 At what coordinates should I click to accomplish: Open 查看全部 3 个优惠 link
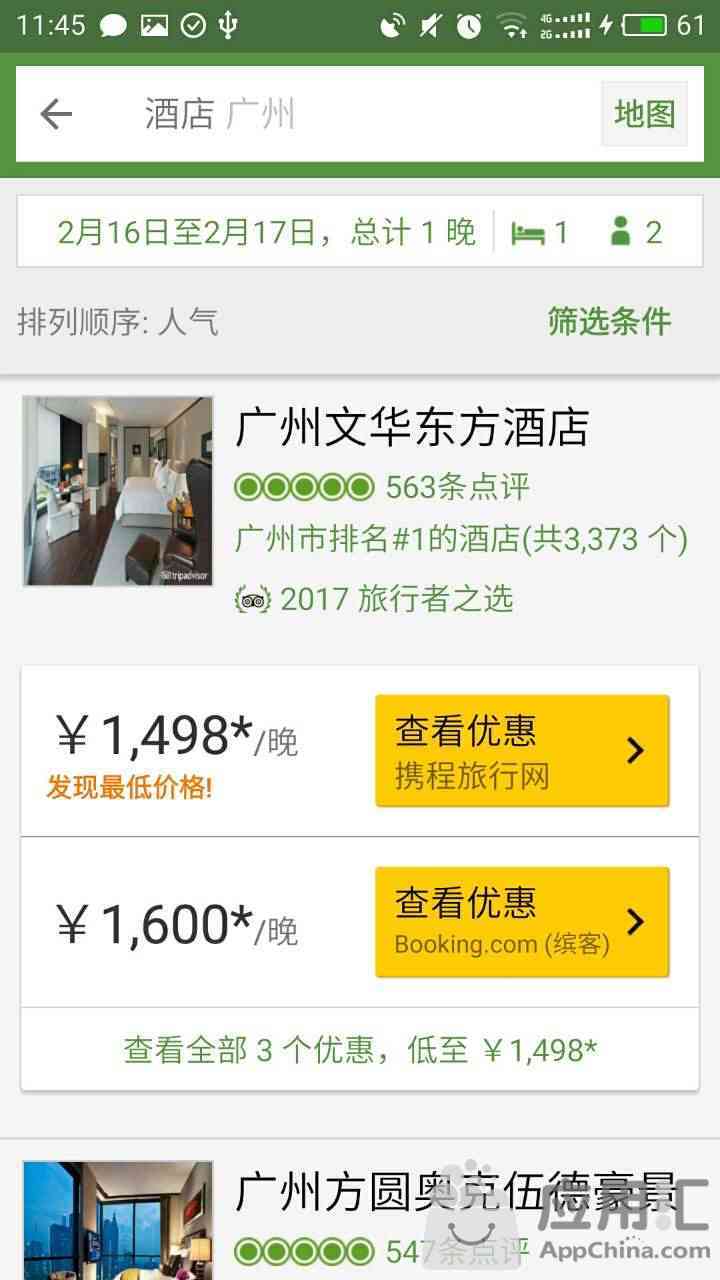360,1049
